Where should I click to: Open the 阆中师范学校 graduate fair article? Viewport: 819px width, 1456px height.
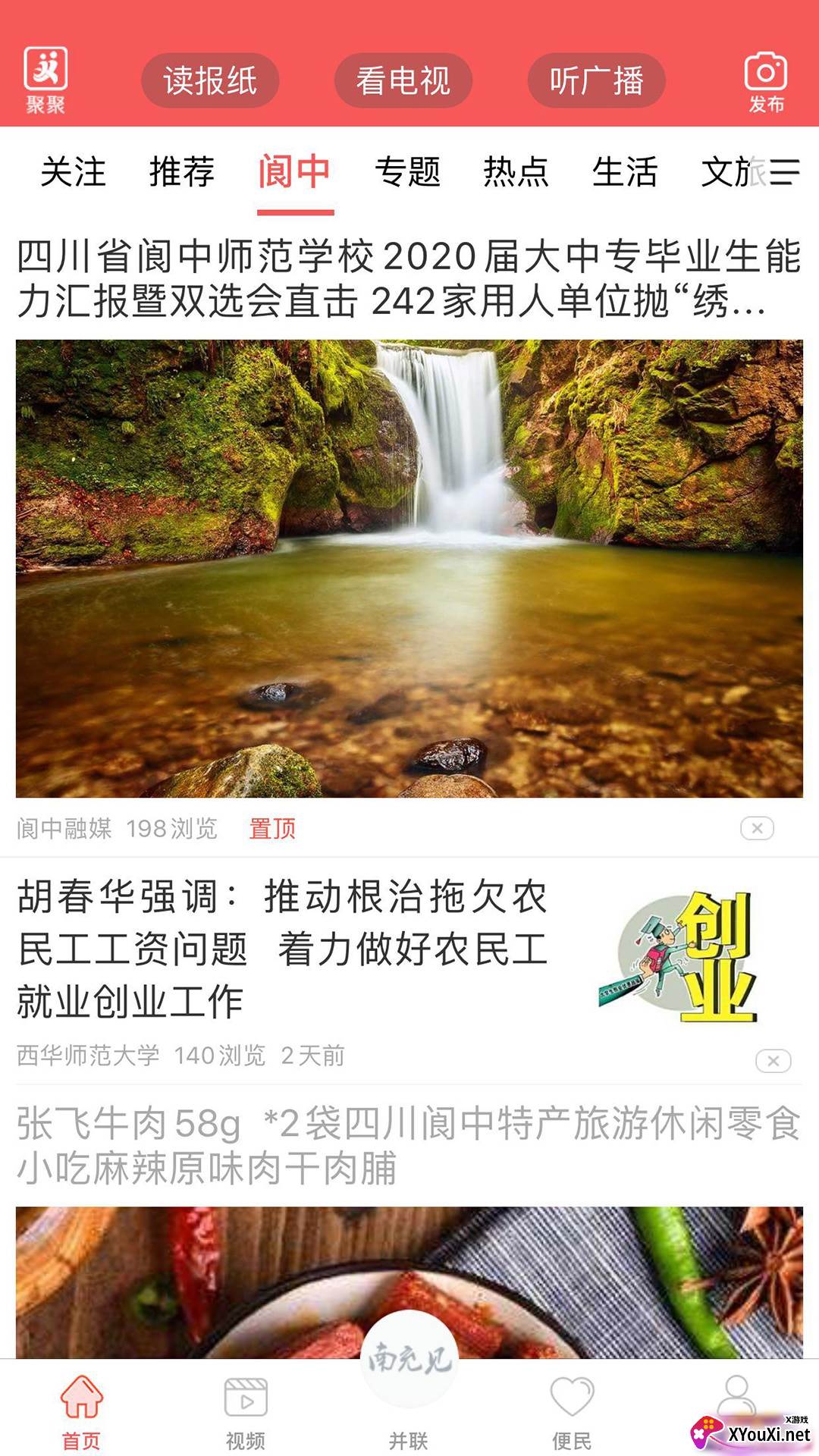coord(409,278)
